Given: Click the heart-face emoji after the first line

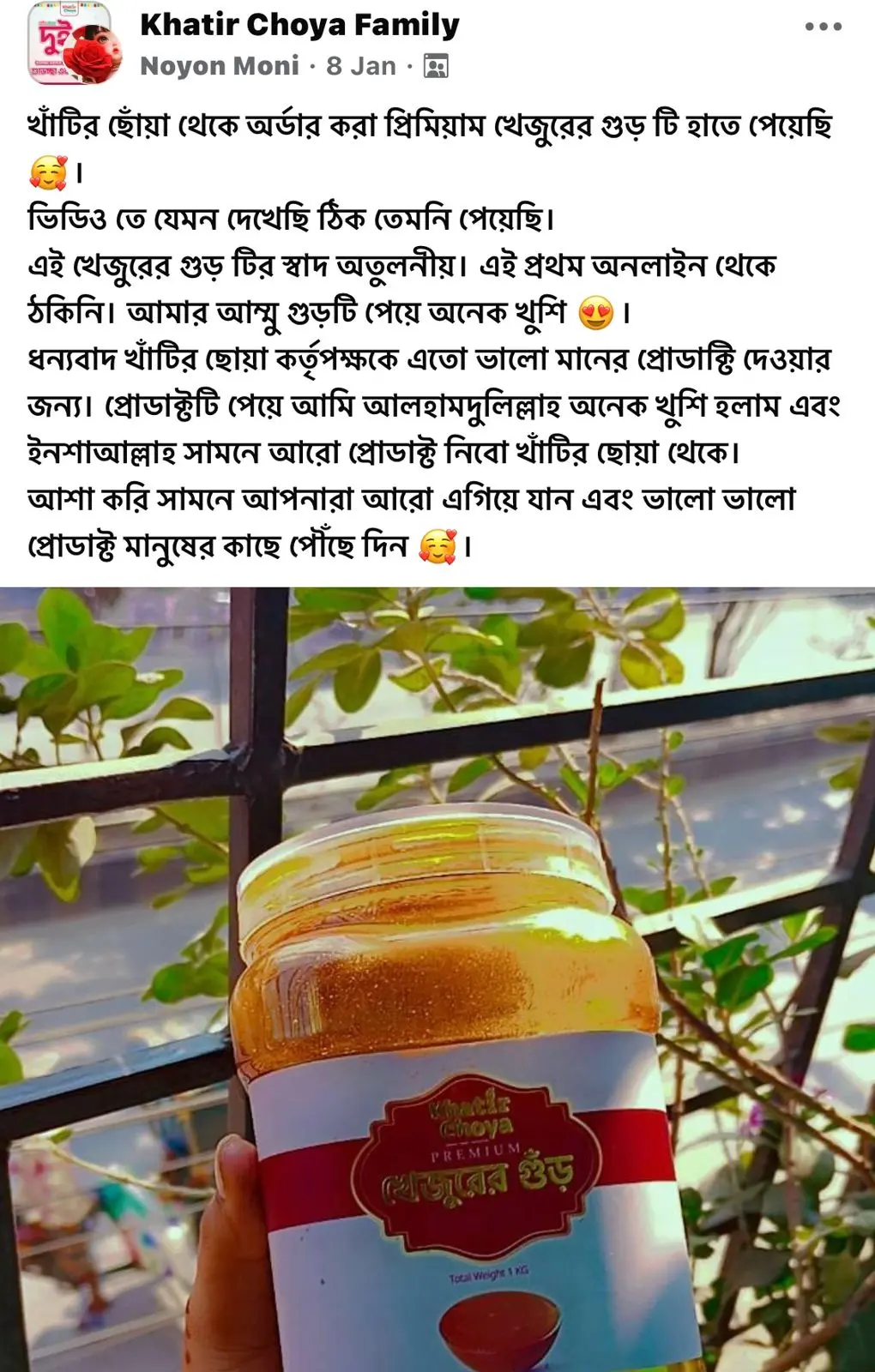Looking at the screenshot, I should point(45,171).
